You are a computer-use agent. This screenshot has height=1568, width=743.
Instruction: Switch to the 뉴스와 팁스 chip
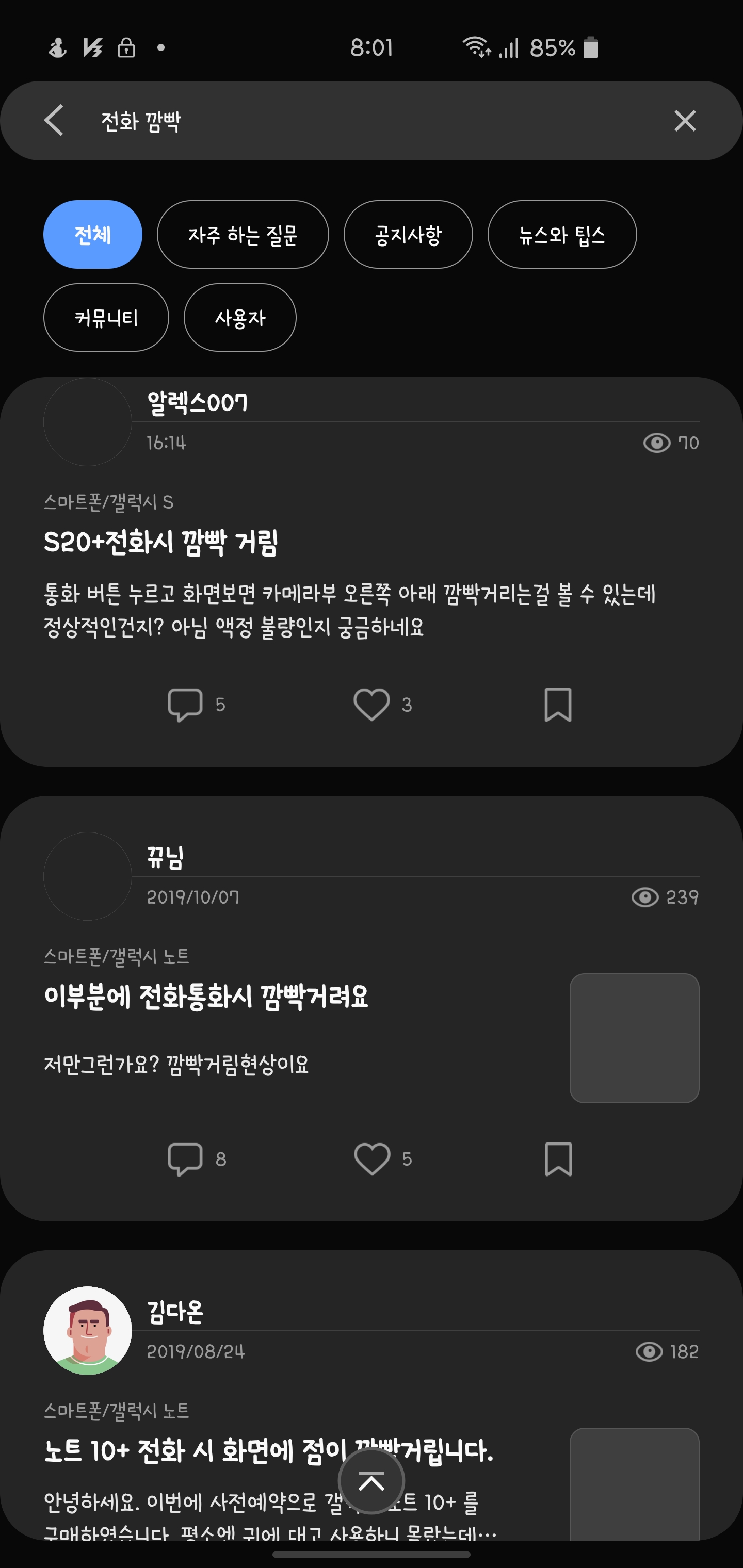click(562, 234)
